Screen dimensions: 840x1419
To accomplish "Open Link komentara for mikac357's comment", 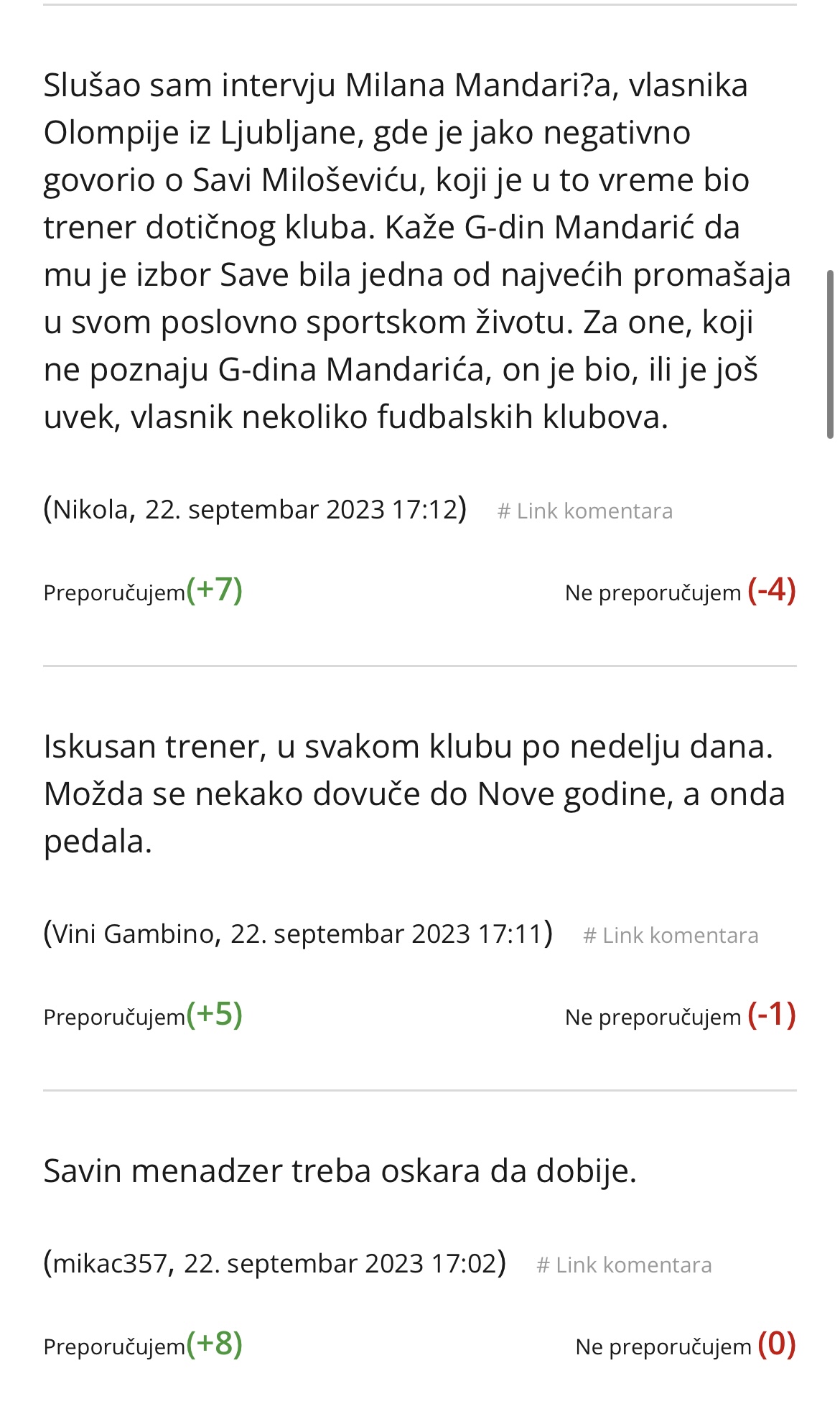I will click(625, 1265).
